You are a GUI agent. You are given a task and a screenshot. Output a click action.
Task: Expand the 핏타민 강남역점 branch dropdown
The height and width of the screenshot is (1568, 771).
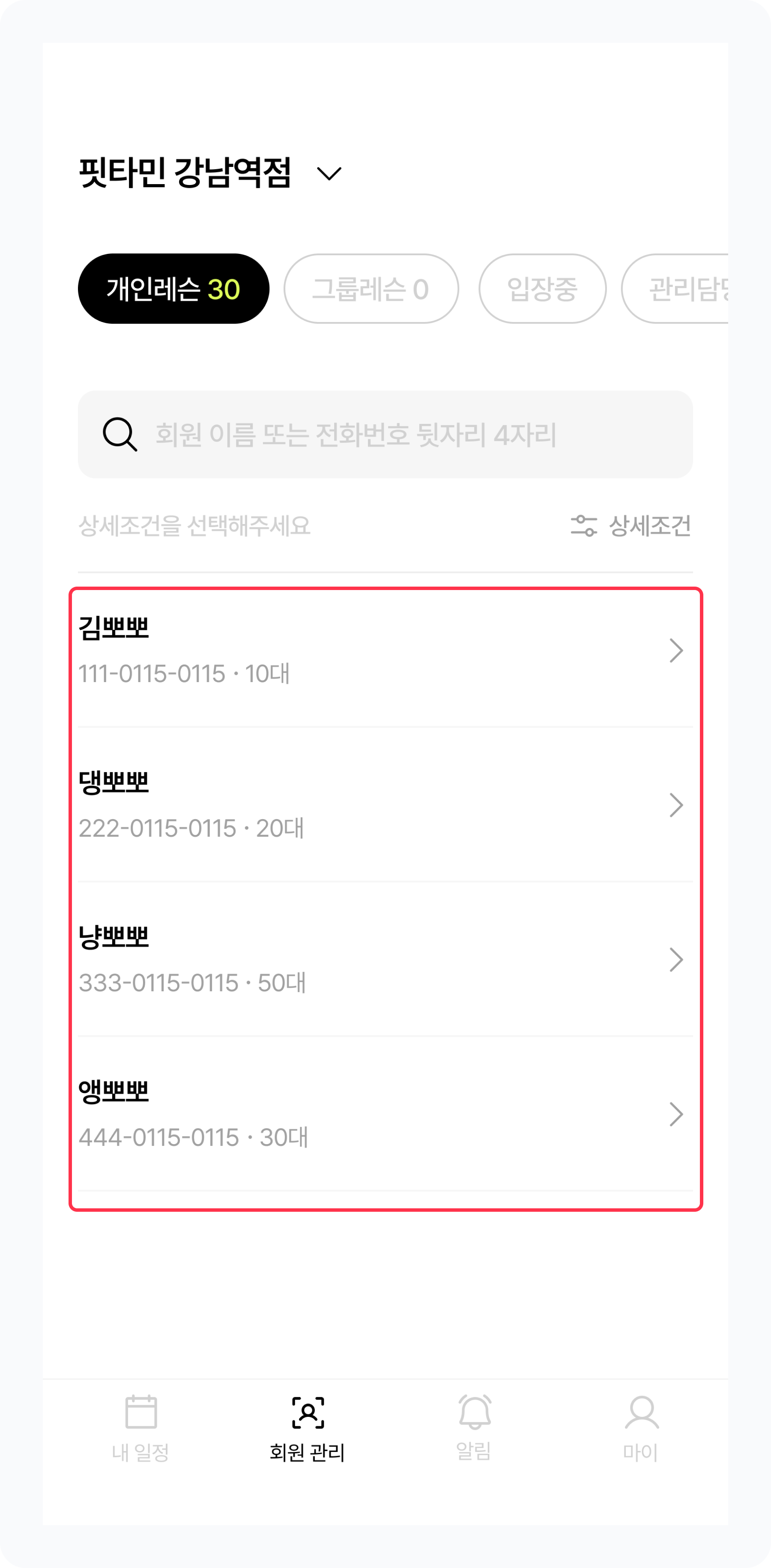click(x=329, y=174)
